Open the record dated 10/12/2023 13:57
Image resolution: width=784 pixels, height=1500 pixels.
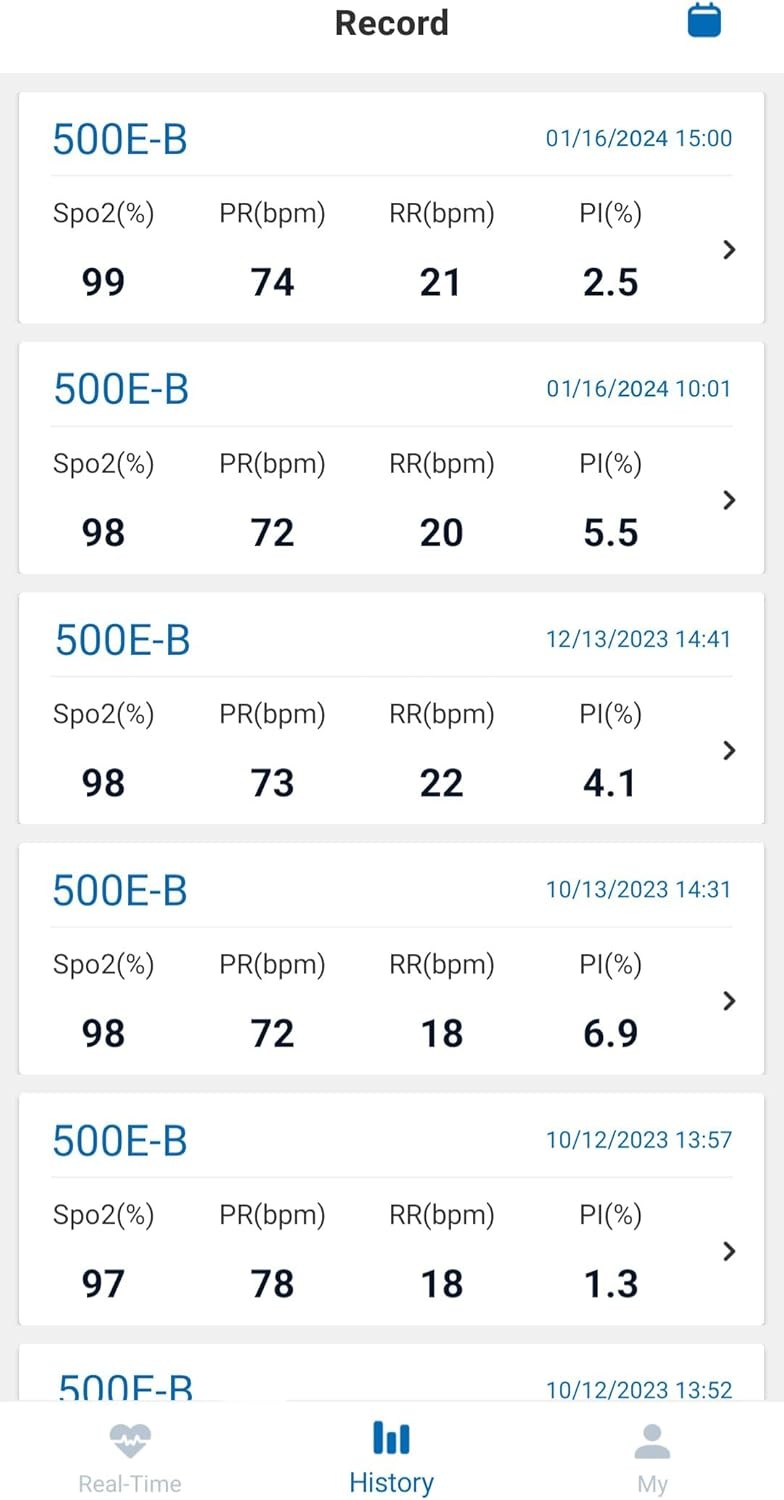(391, 1208)
